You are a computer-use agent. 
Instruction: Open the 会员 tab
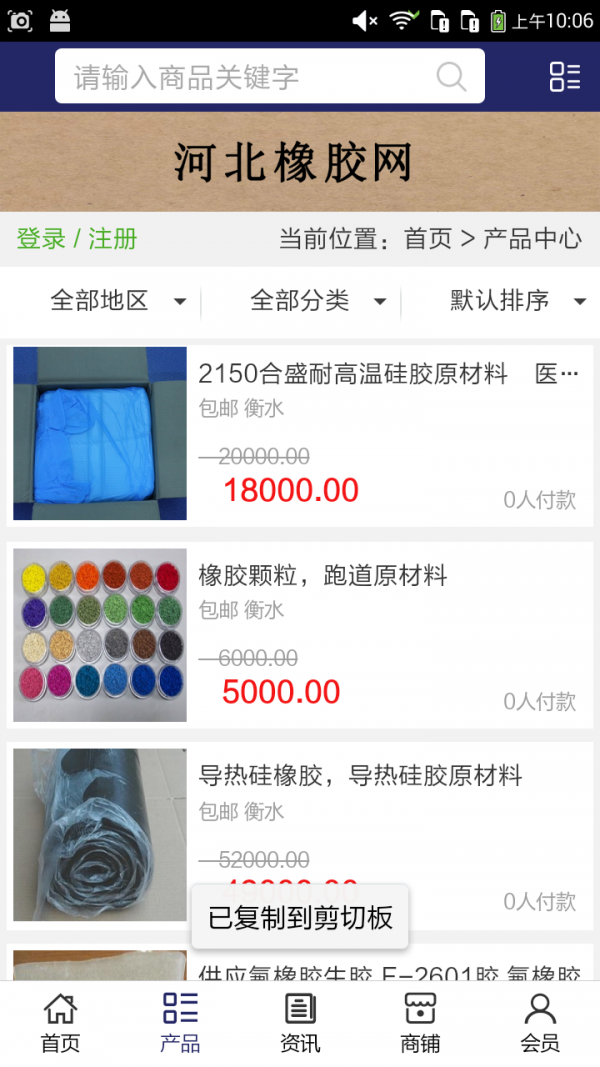(x=540, y=1022)
